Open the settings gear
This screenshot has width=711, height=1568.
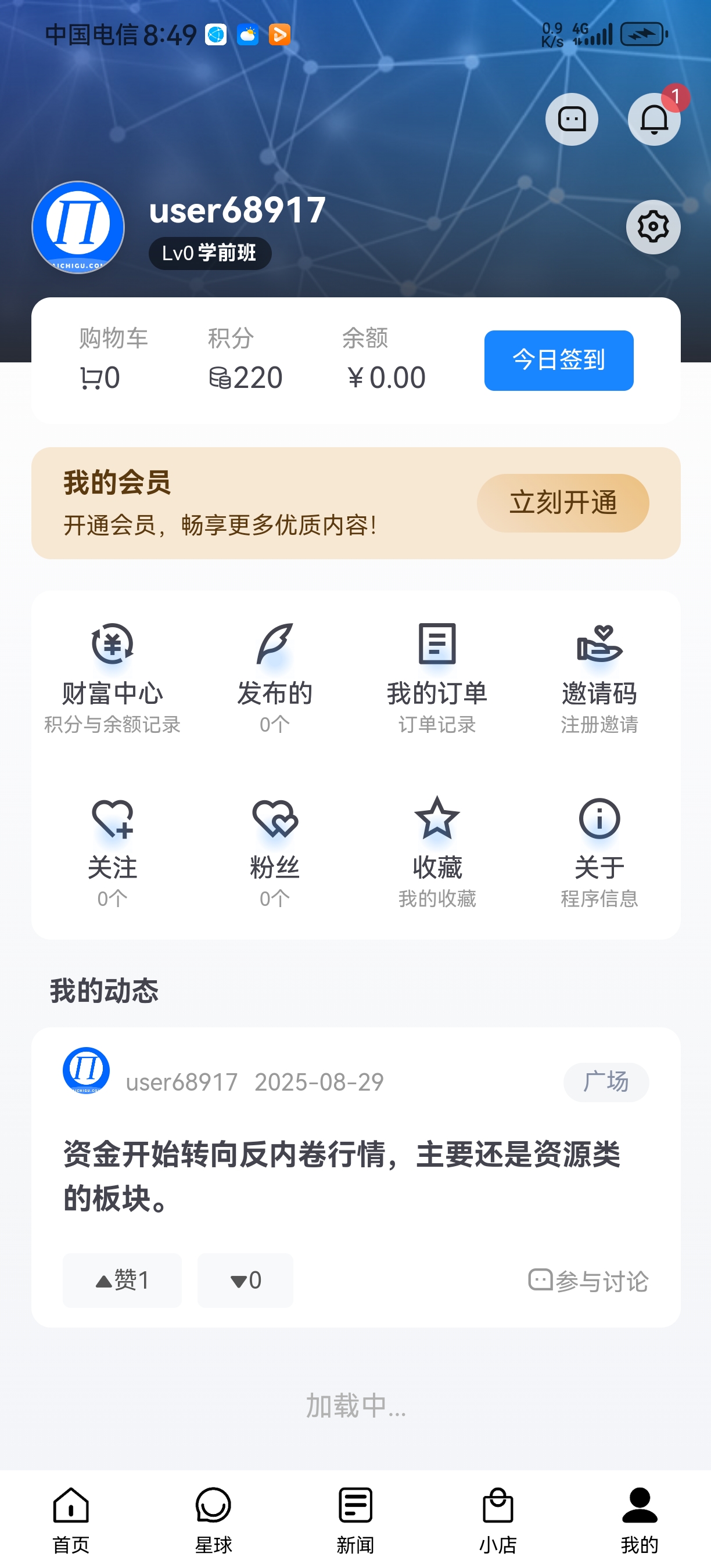click(653, 227)
